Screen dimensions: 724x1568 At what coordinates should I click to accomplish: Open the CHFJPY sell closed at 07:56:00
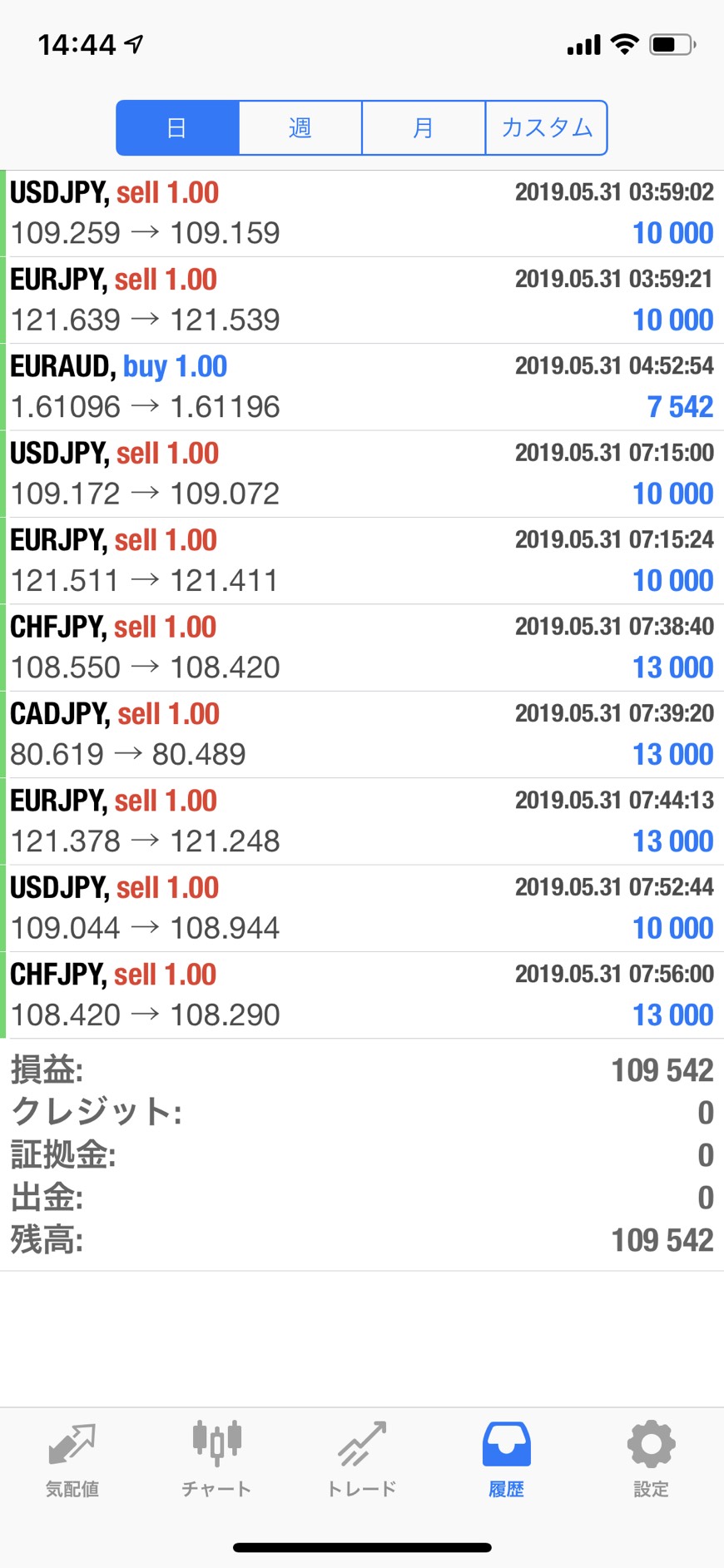point(362,995)
